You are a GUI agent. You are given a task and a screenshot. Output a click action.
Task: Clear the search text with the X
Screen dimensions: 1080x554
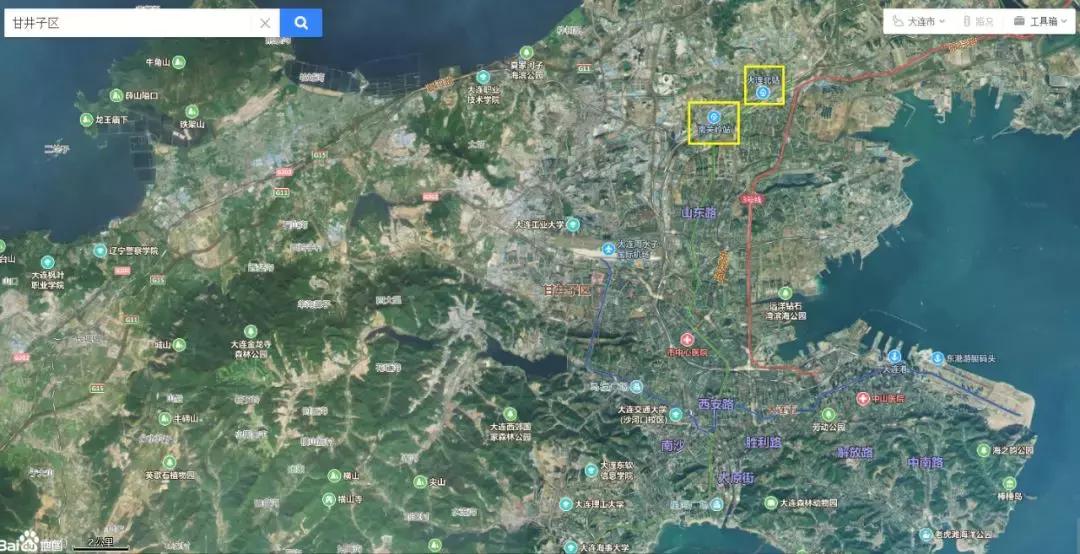click(x=265, y=23)
